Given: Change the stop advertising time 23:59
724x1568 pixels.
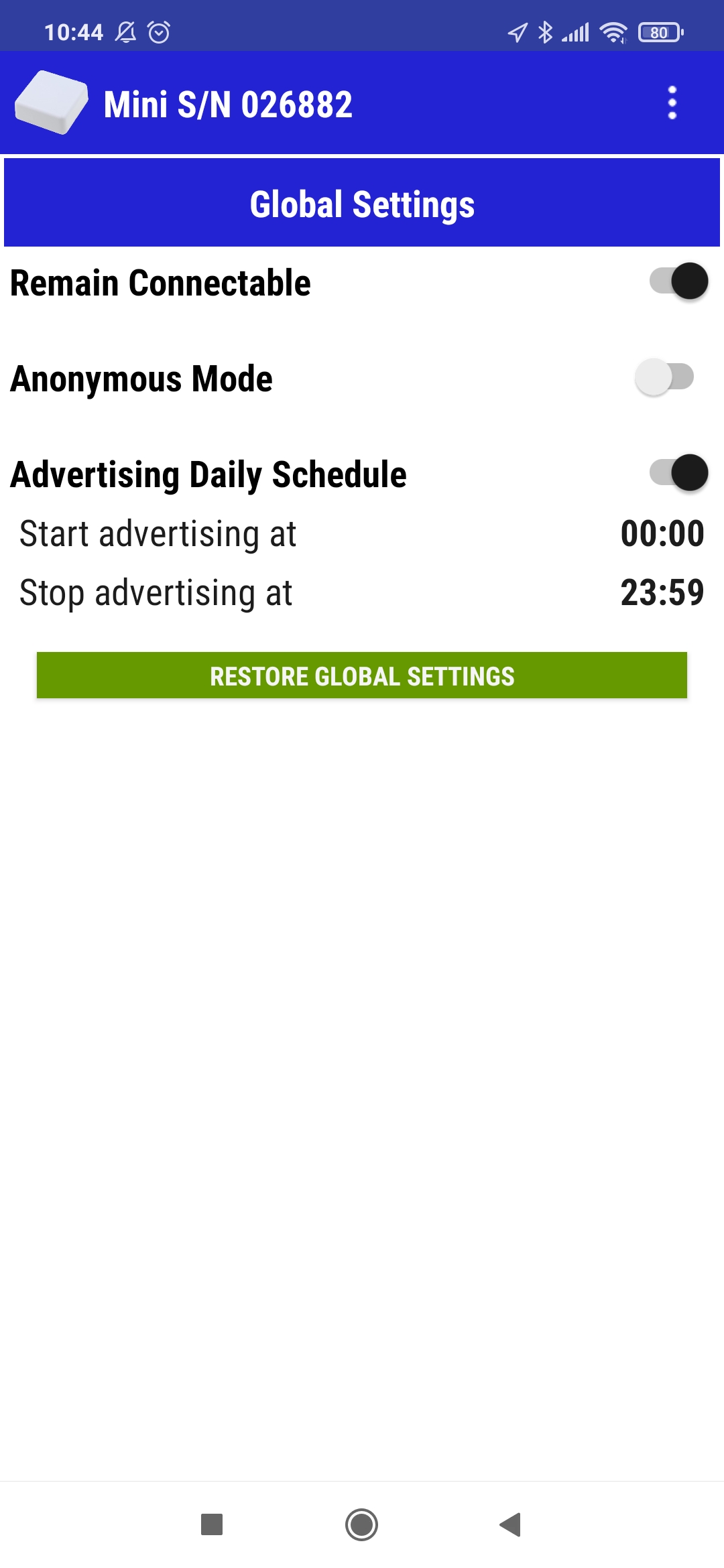Looking at the screenshot, I should pos(662,593).
